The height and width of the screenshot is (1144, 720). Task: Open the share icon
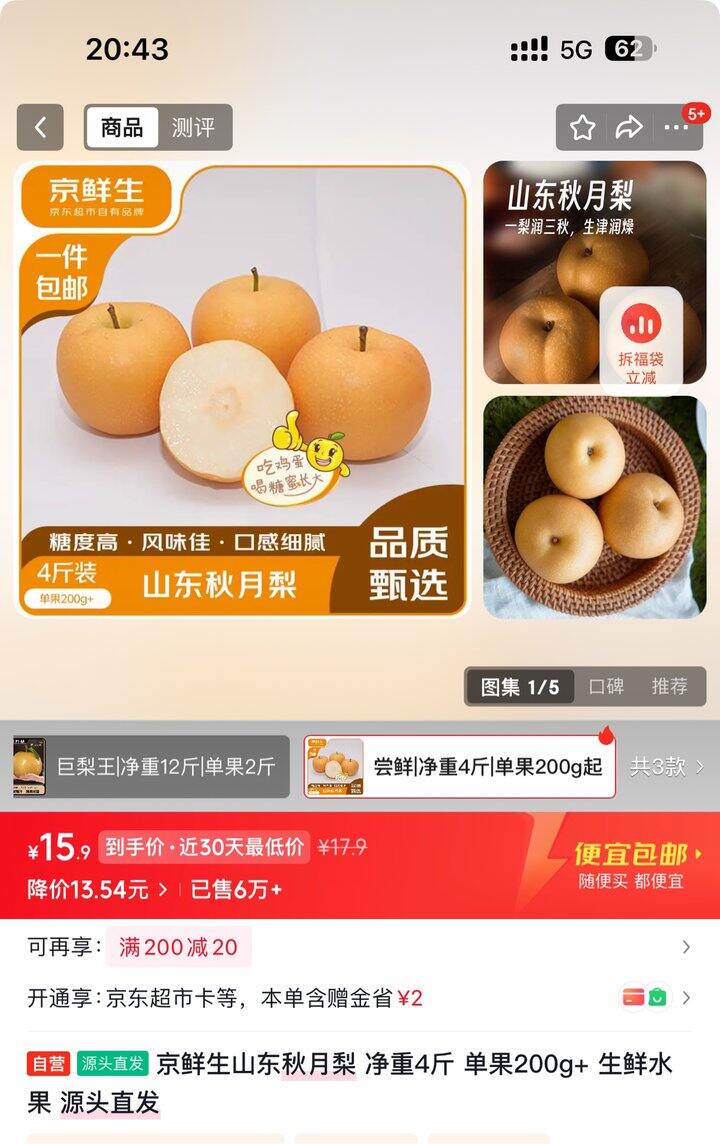tap(628, 127)
